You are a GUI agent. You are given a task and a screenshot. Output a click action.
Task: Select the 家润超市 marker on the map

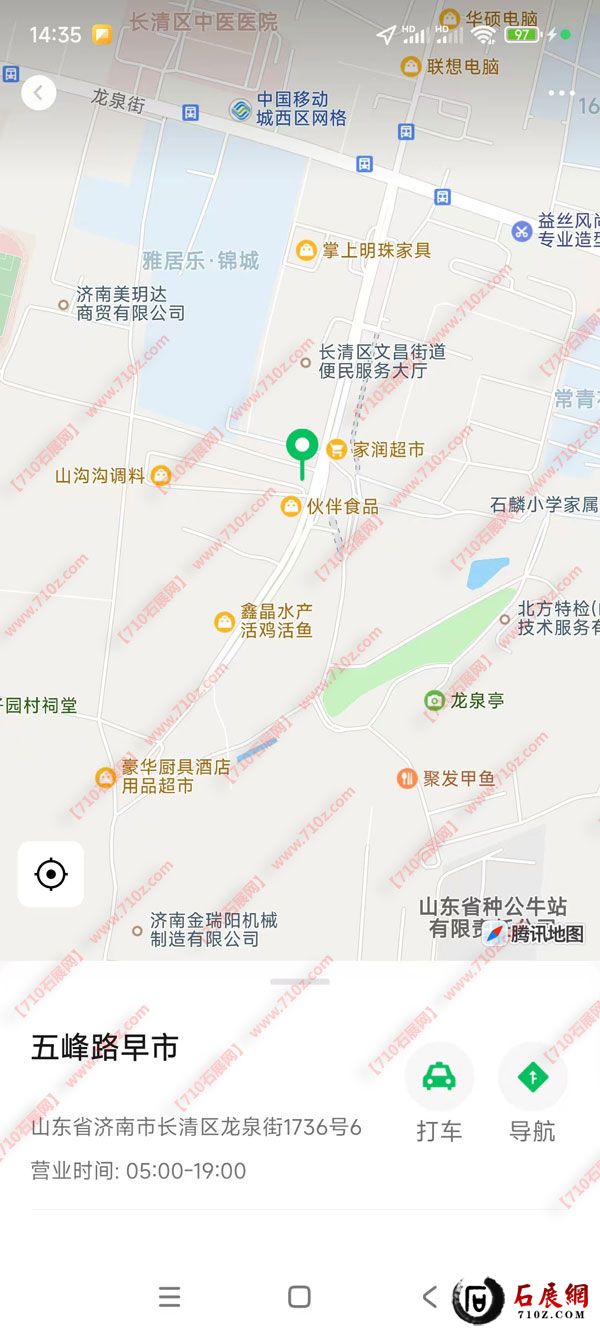point(337,450)
